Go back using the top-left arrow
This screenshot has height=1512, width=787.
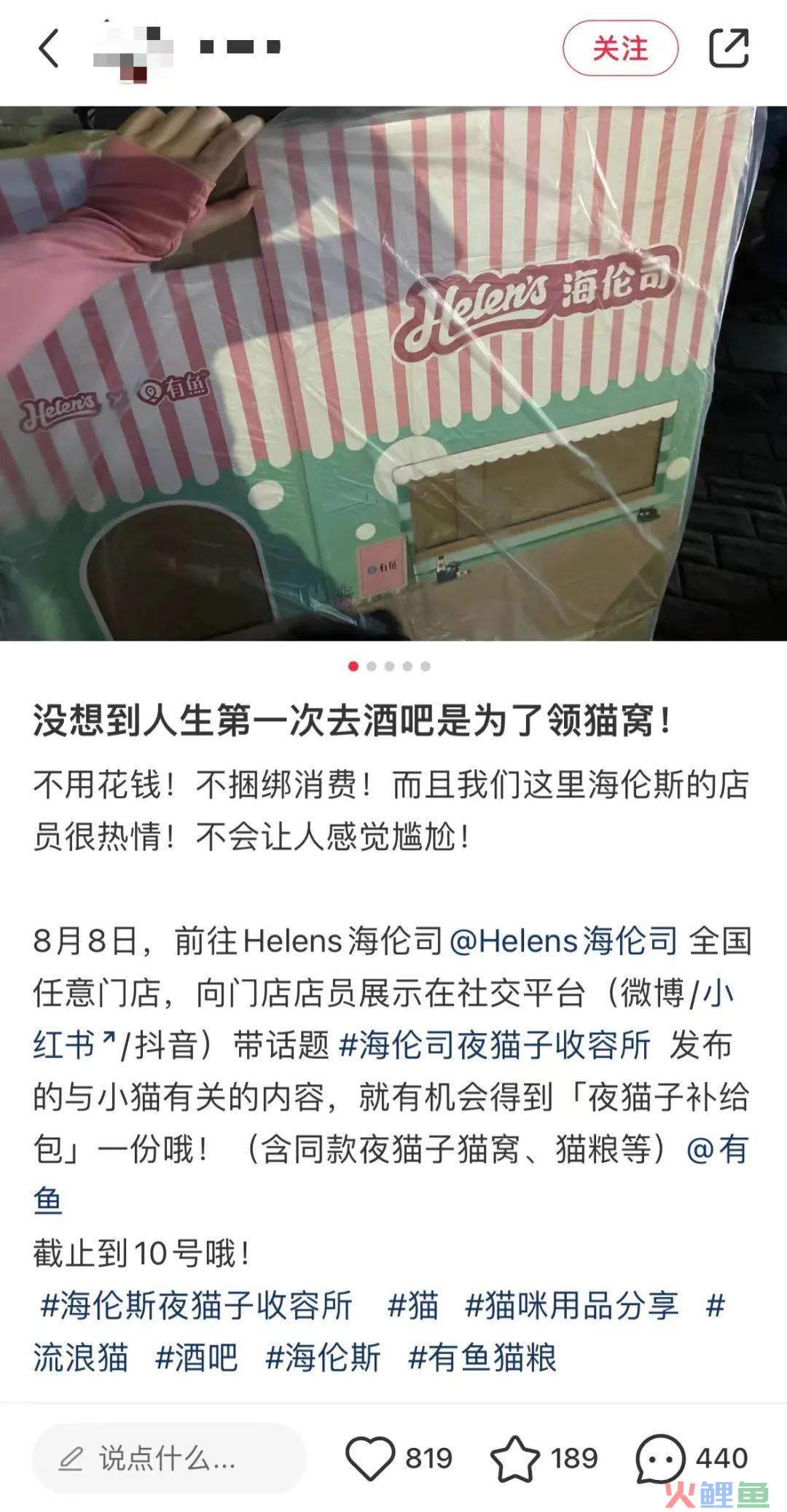point(48,48)
